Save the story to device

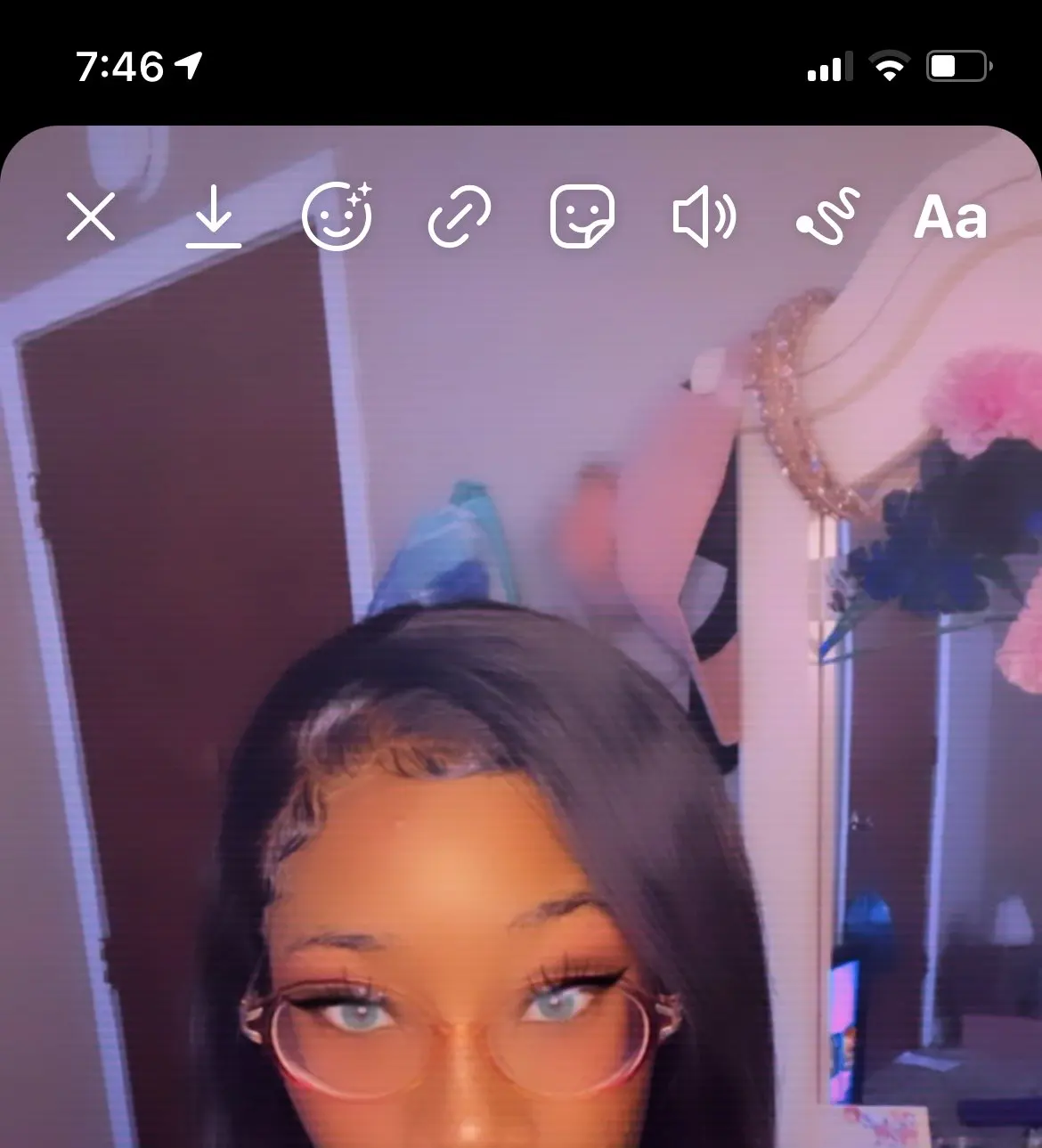(214, 217)
